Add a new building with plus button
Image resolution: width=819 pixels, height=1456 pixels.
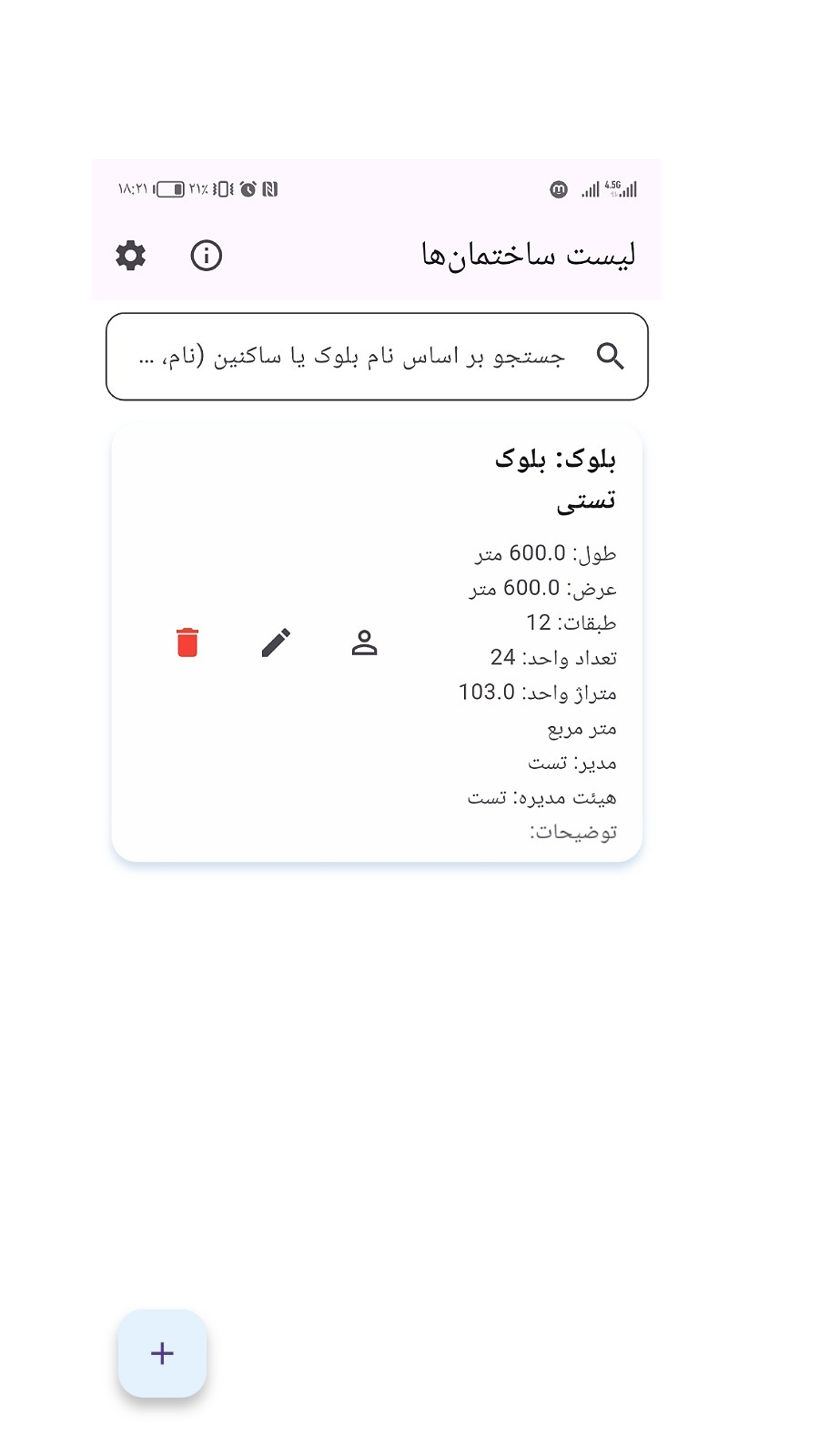(162, 1353)
